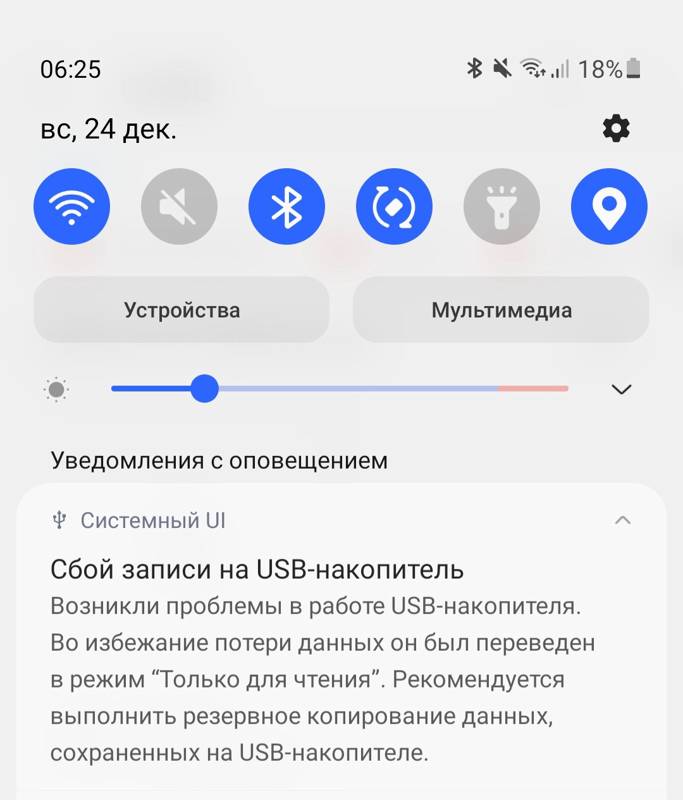This screenshot has width=683, height=800.
Task: Turn off Wi-Fi quick toggle
Action: [x=72, y=207]
